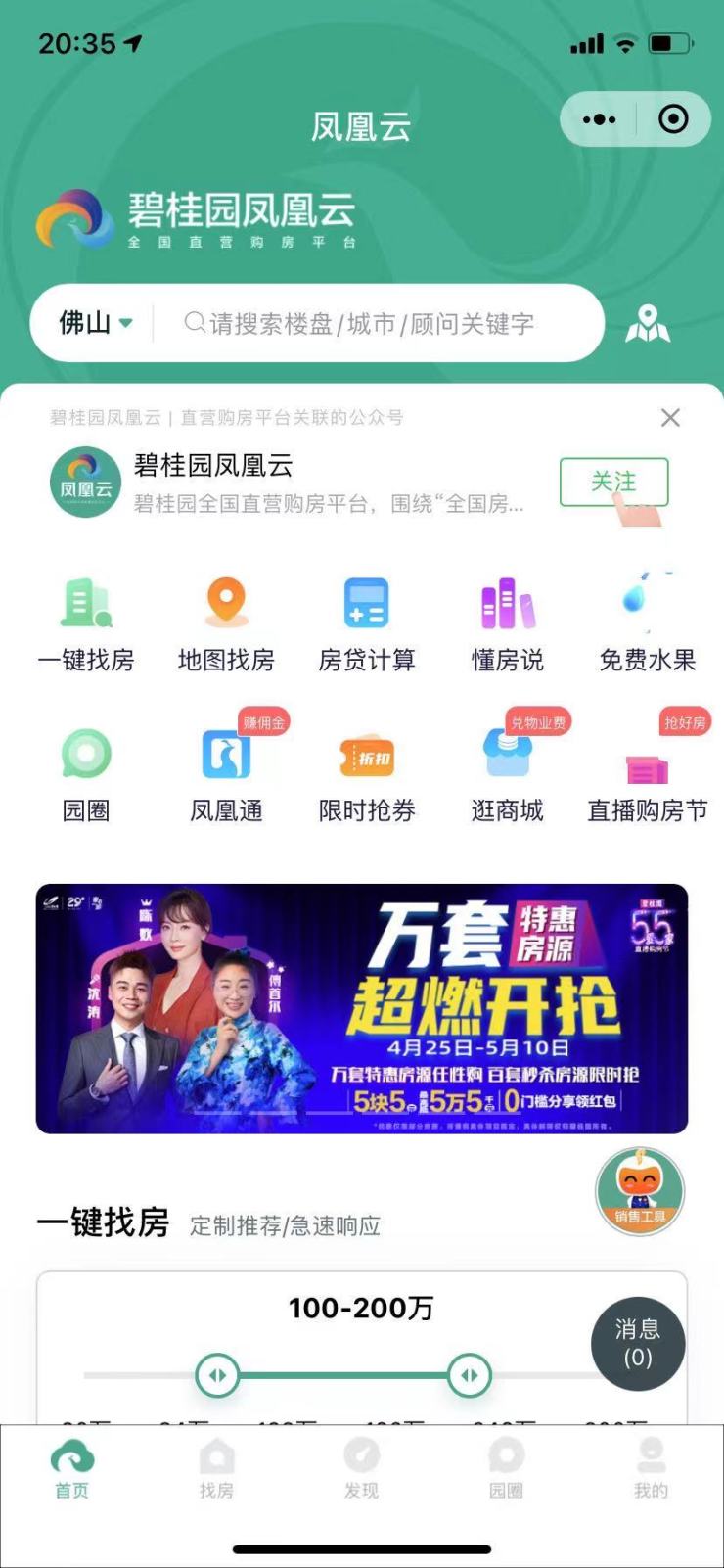Open 直播购房节 live event
The width and height of the screenshot is (724, 1568).
[647, 773]
